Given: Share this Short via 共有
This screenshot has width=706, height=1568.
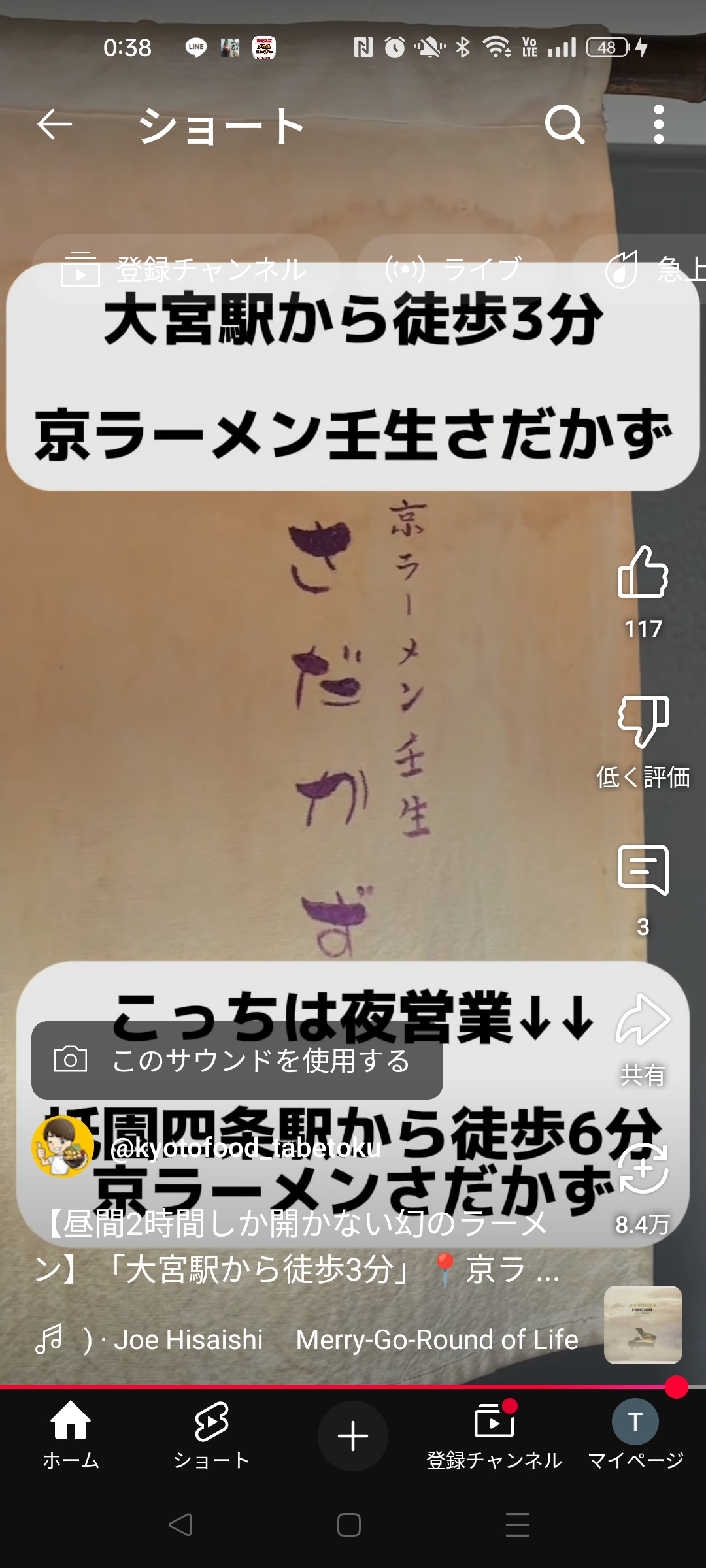Looking at the screenshot, I should [643, 1021].
